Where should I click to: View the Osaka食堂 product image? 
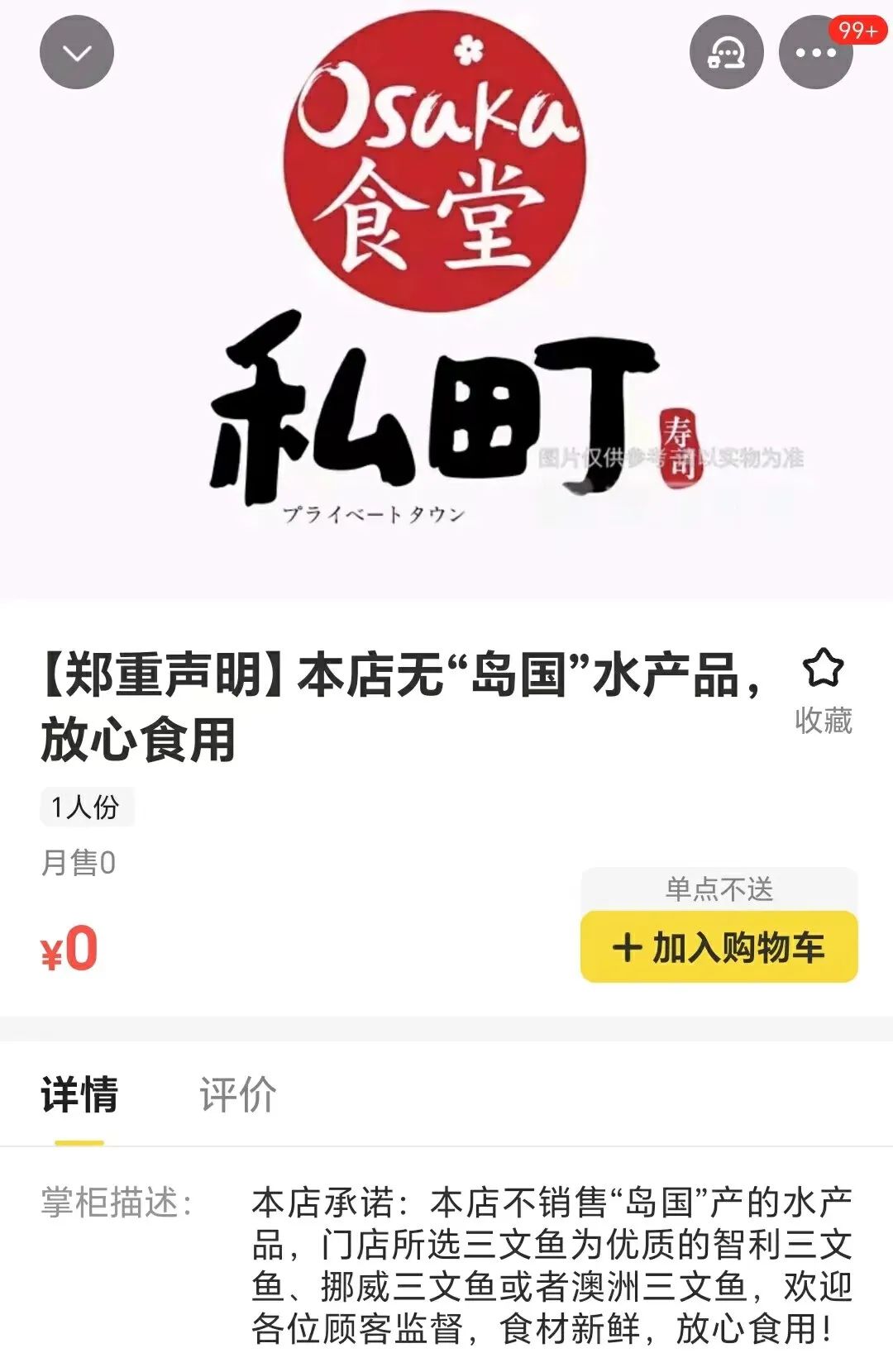[446, 299]
